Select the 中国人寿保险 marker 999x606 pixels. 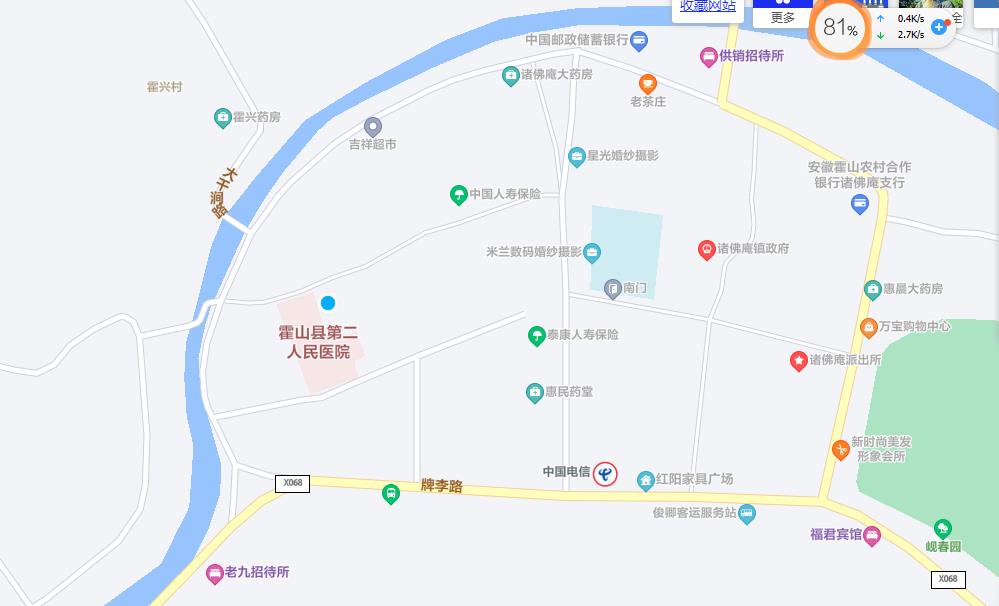click(459, 194)
